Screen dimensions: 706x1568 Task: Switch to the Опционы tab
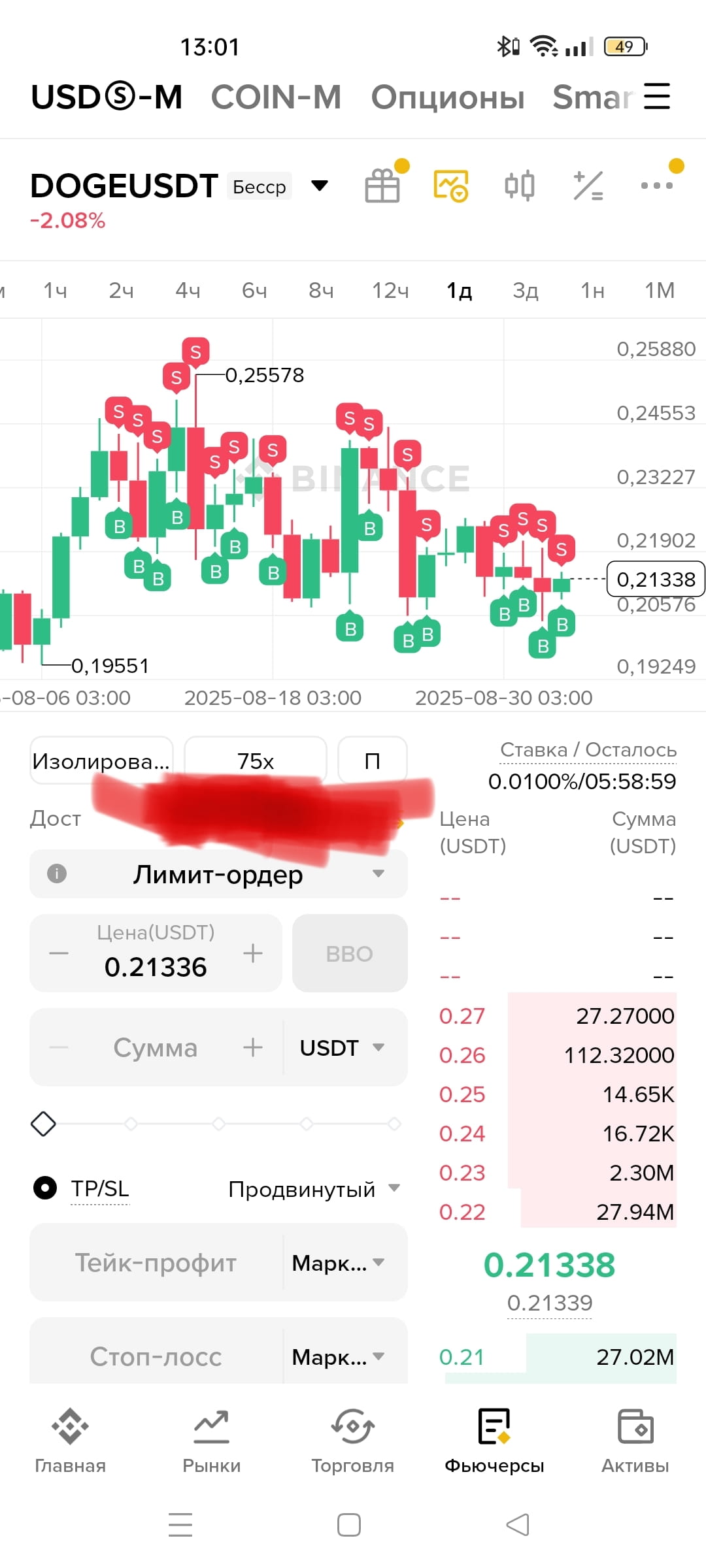tap(448, 97)
